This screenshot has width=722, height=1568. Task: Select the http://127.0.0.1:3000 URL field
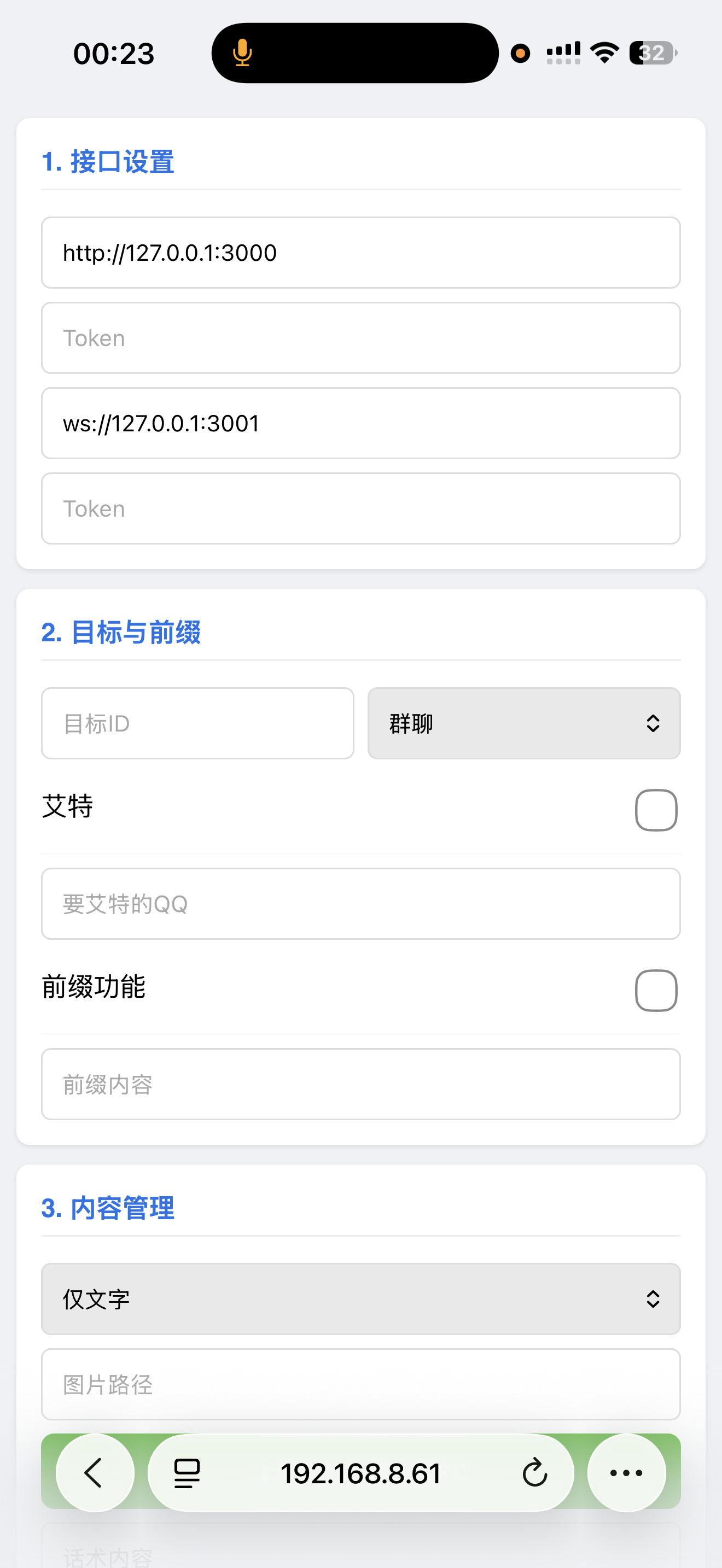[x=360, y=253]
